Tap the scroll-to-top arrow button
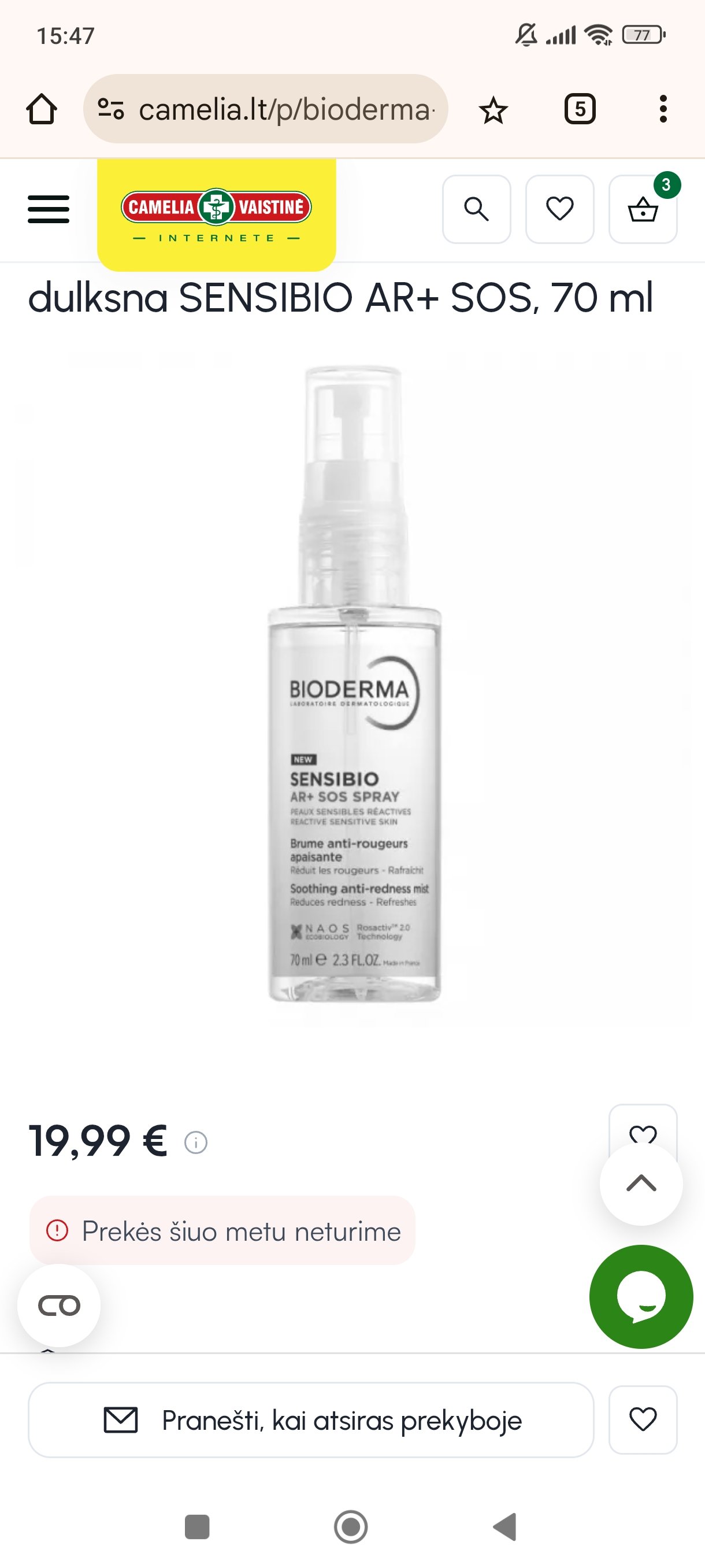 [641, 1184]
